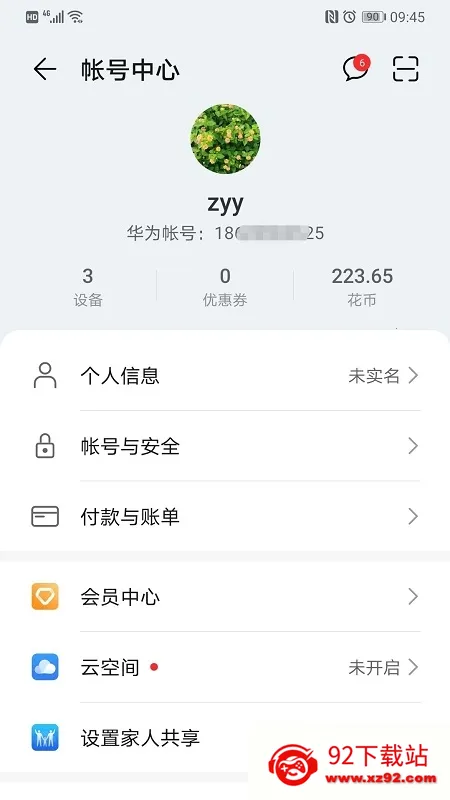Image resolution: width=450 pixels, height=800 pixels.
Task: Select 设置家人共享
Action: click(225, 738)
